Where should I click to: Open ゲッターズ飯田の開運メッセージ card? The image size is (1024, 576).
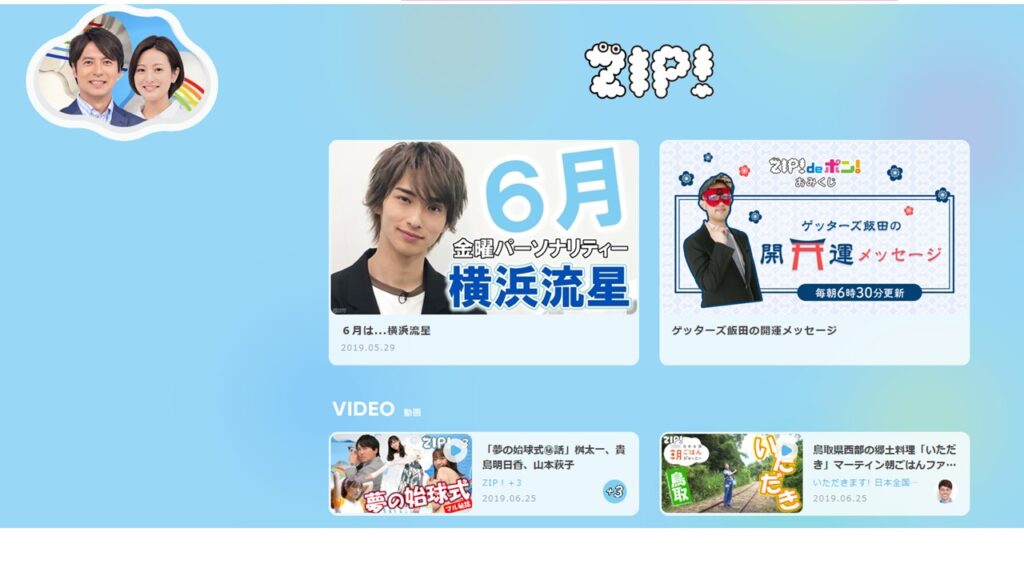click(x=814, y=250)
